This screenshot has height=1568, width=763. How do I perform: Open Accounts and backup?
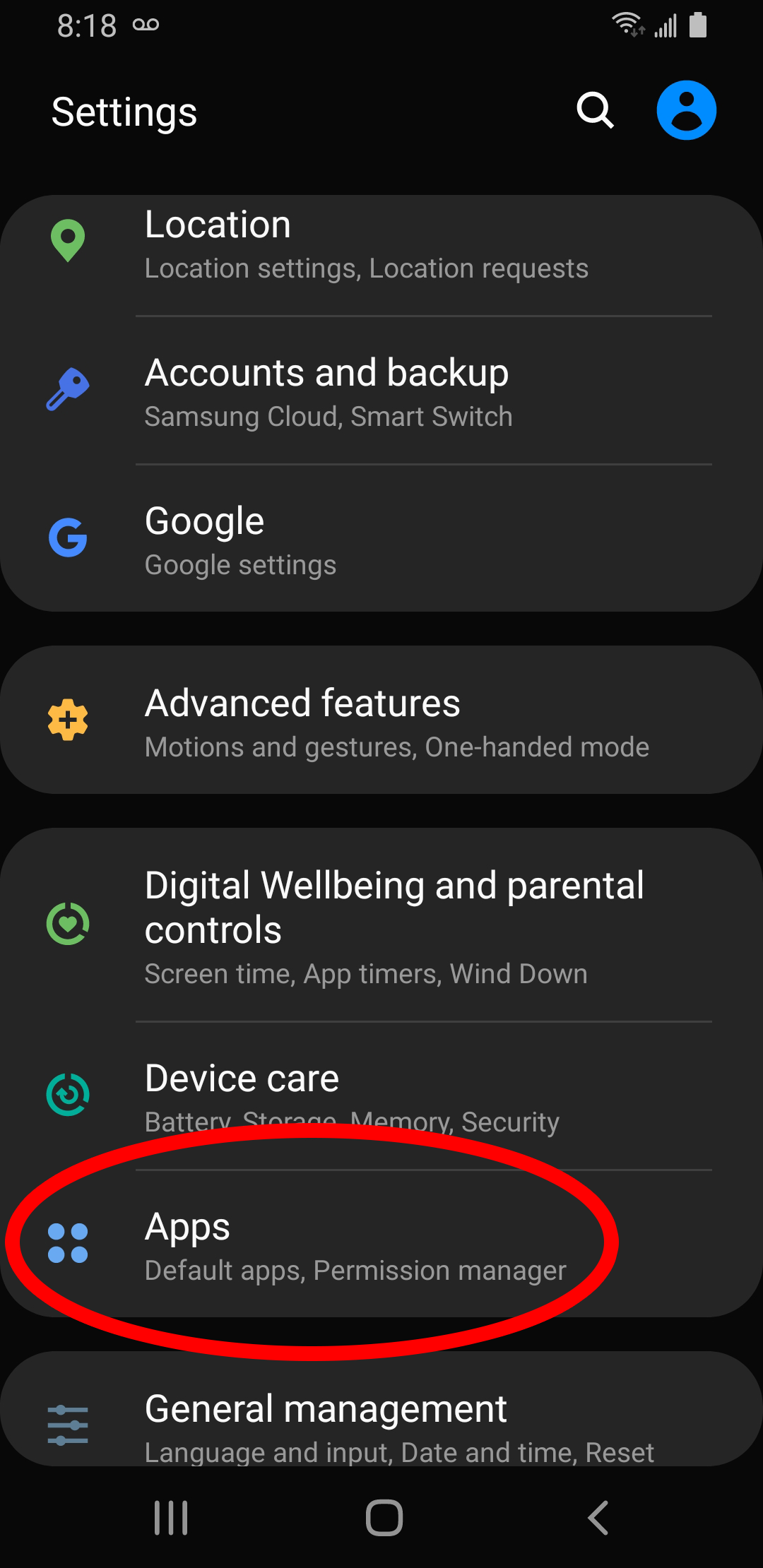click(381, 393)
